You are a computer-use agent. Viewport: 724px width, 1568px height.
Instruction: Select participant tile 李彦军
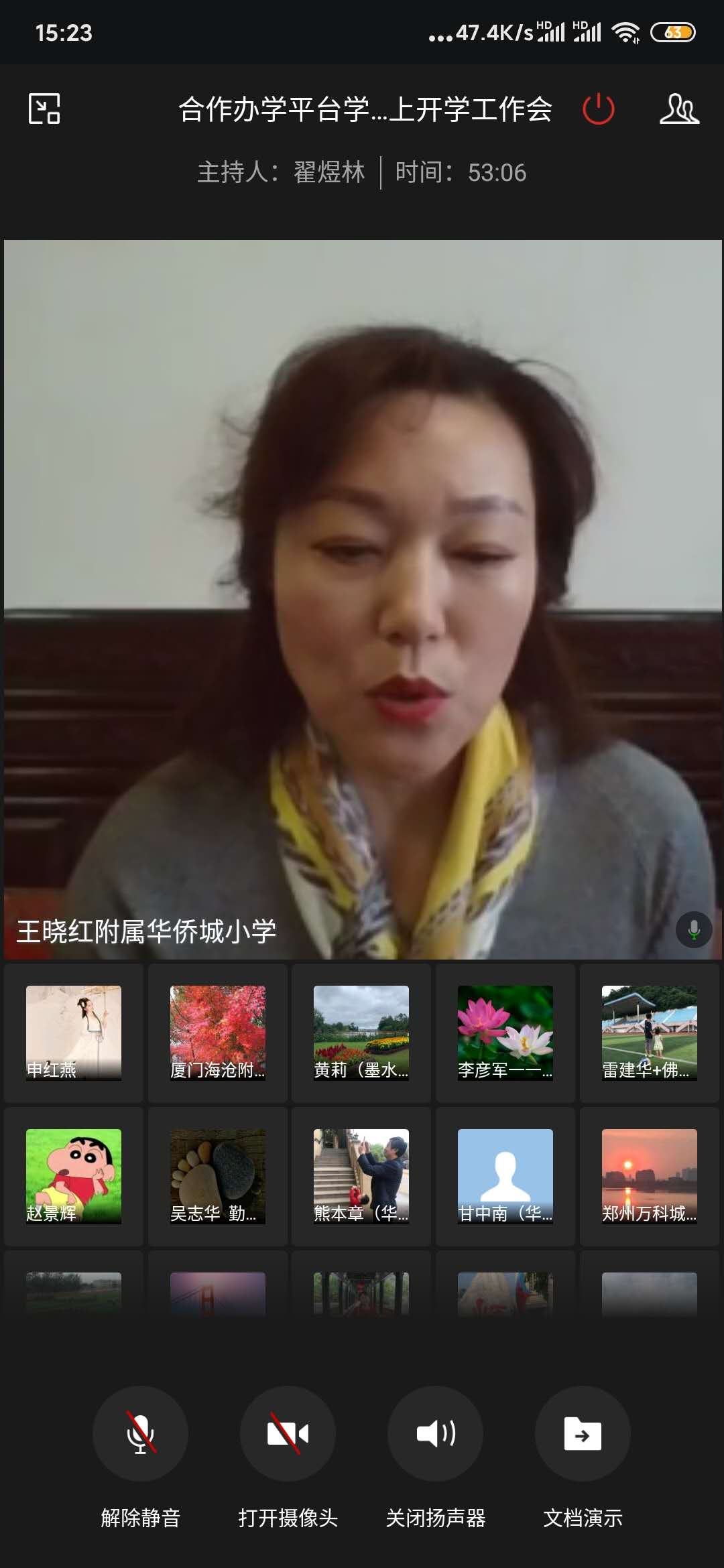(505, 1033)
